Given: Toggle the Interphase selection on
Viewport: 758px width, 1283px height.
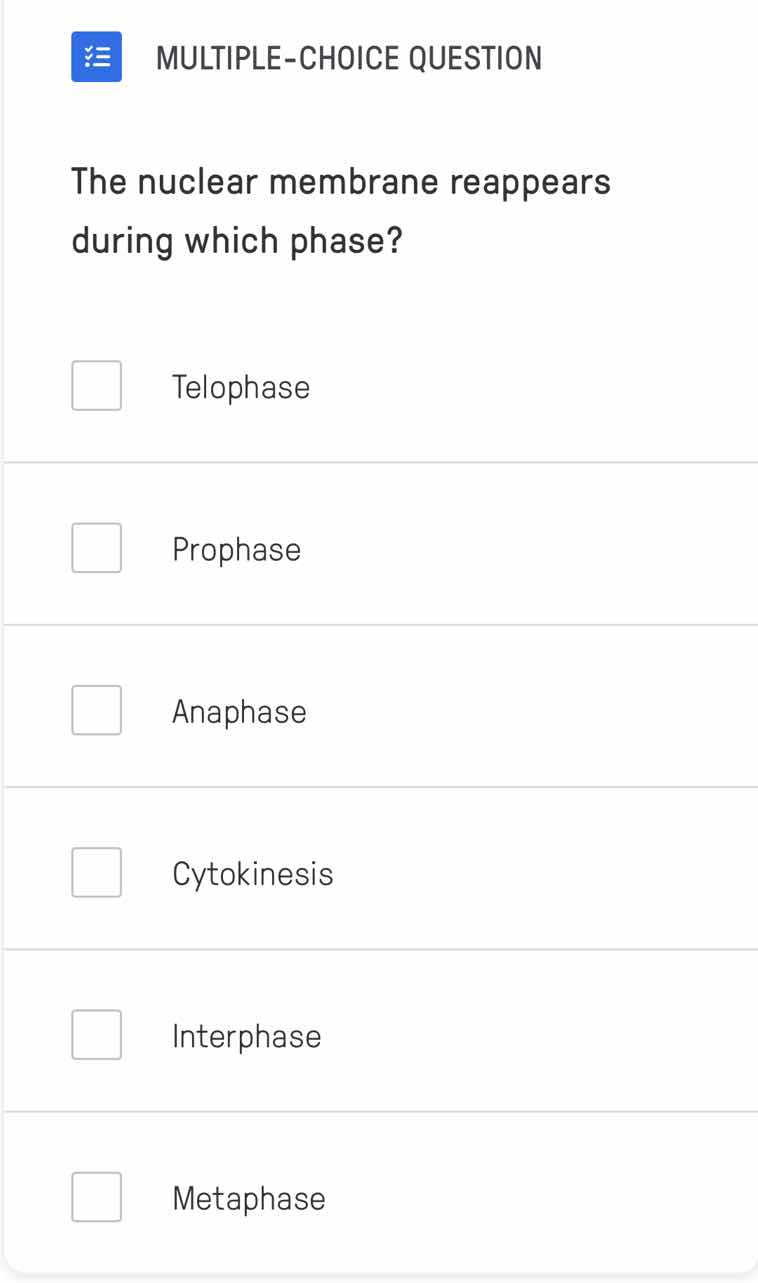Looking at the screenshot, I should coord(96,1035).
